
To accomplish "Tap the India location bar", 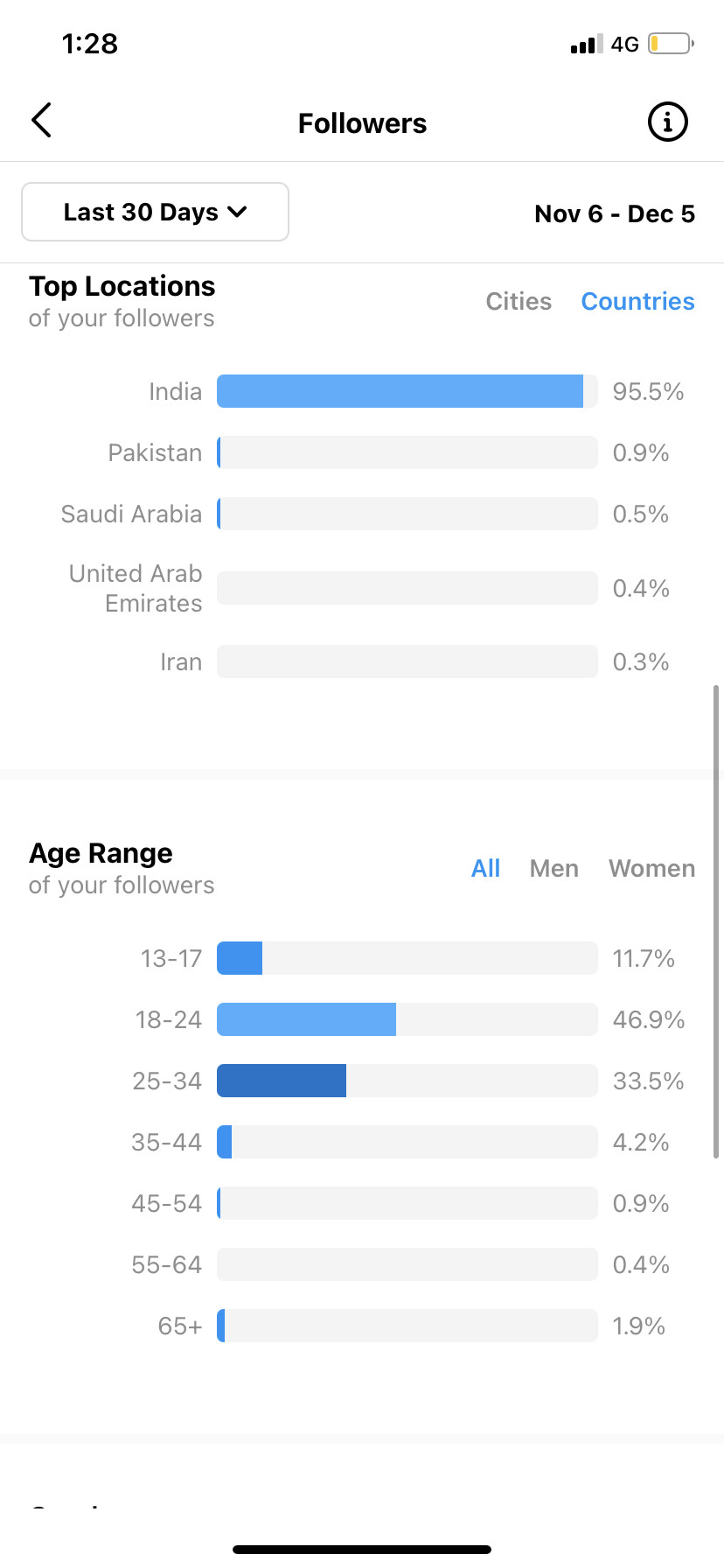I will 407,391.
